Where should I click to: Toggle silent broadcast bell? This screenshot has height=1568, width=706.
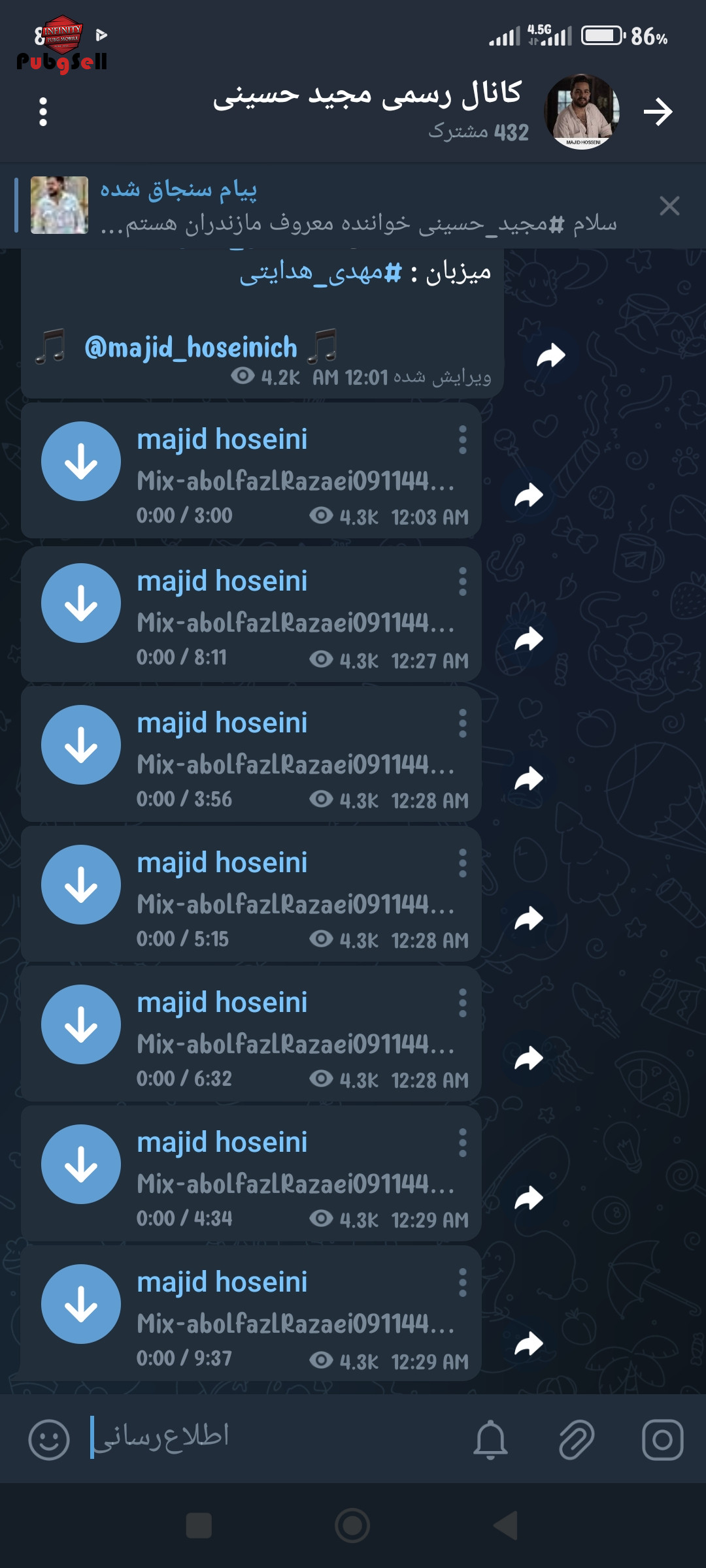[x=490, y=1439]
